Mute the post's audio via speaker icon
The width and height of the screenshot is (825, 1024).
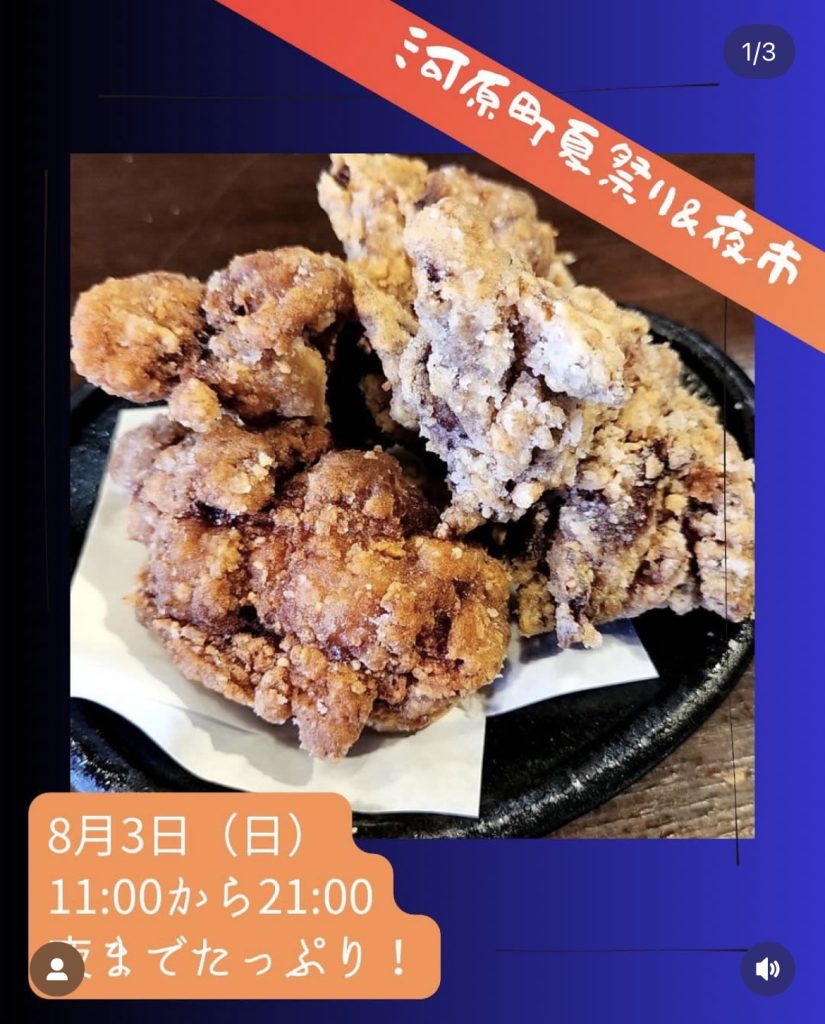(767, 969)
